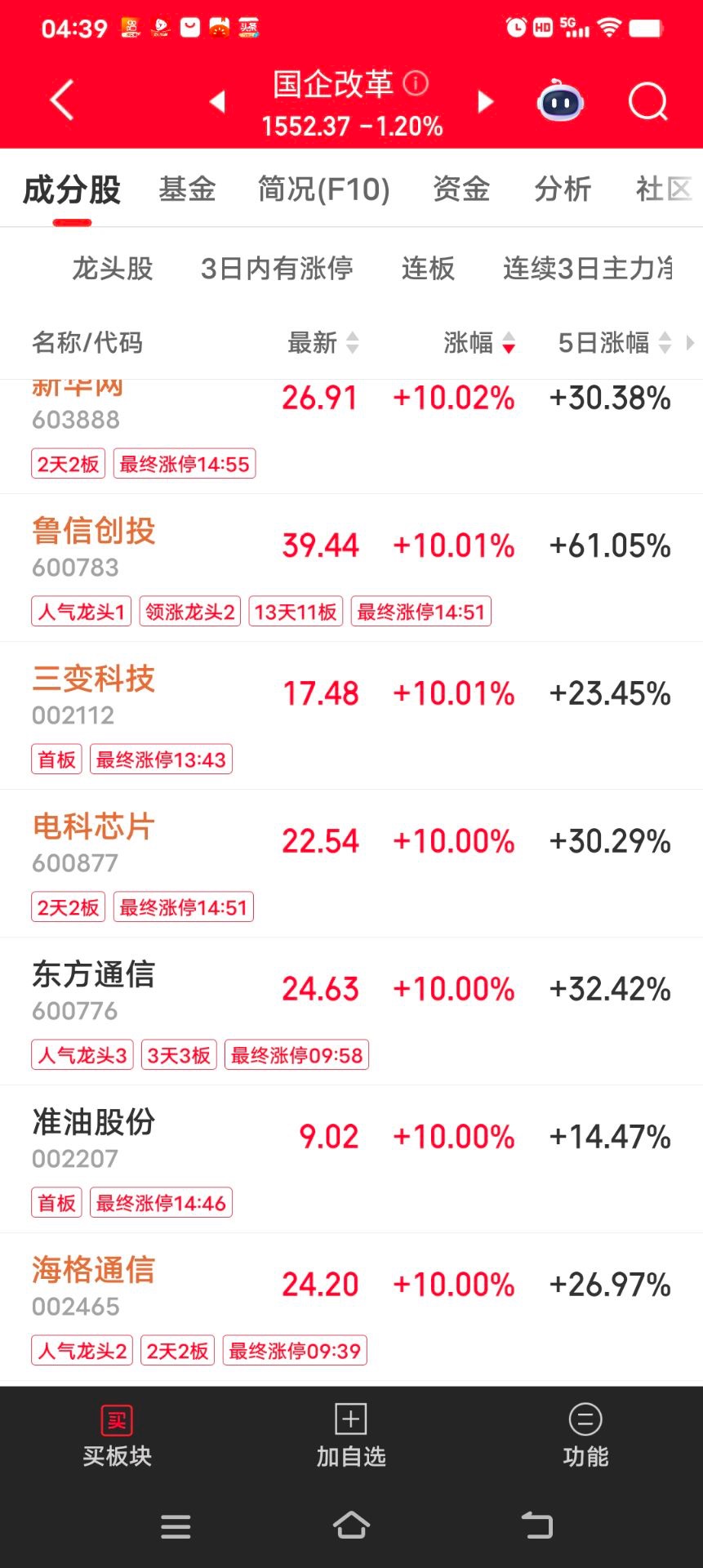This screenshot has width=703, height=1568.
Task: Switch to the previous sector with left triangle
Action: point(217,101)
